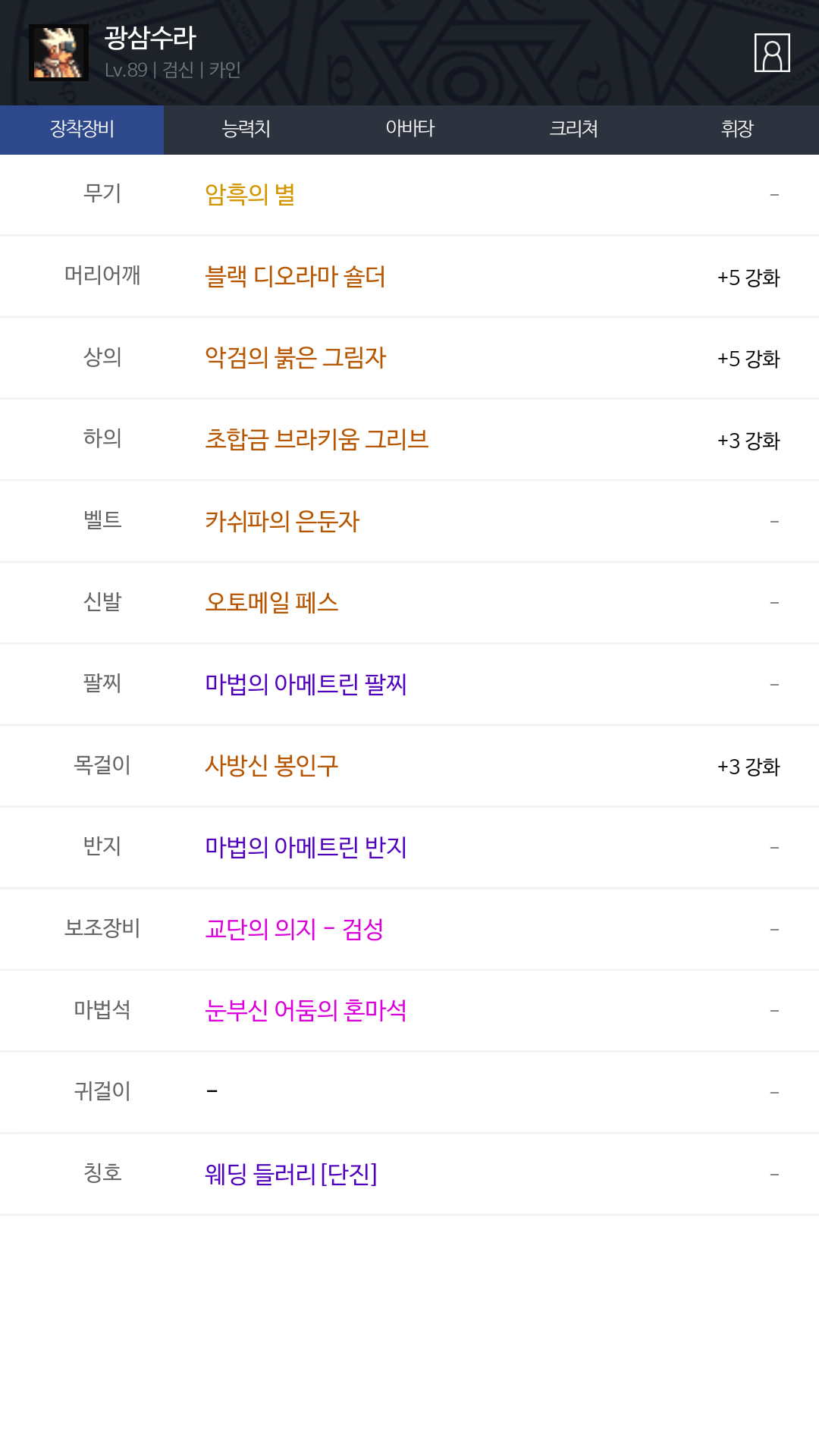Go to the 휘장 tab

click(737, 129)
